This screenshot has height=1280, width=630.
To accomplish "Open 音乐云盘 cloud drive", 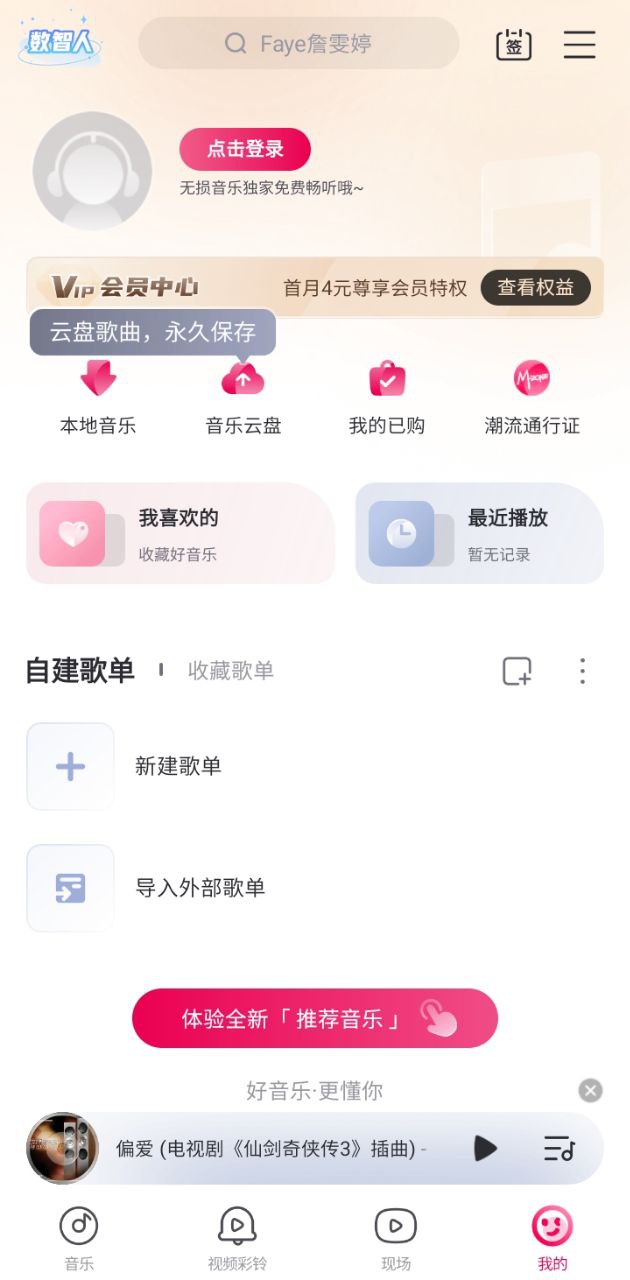I will click(x=243, y=397).
